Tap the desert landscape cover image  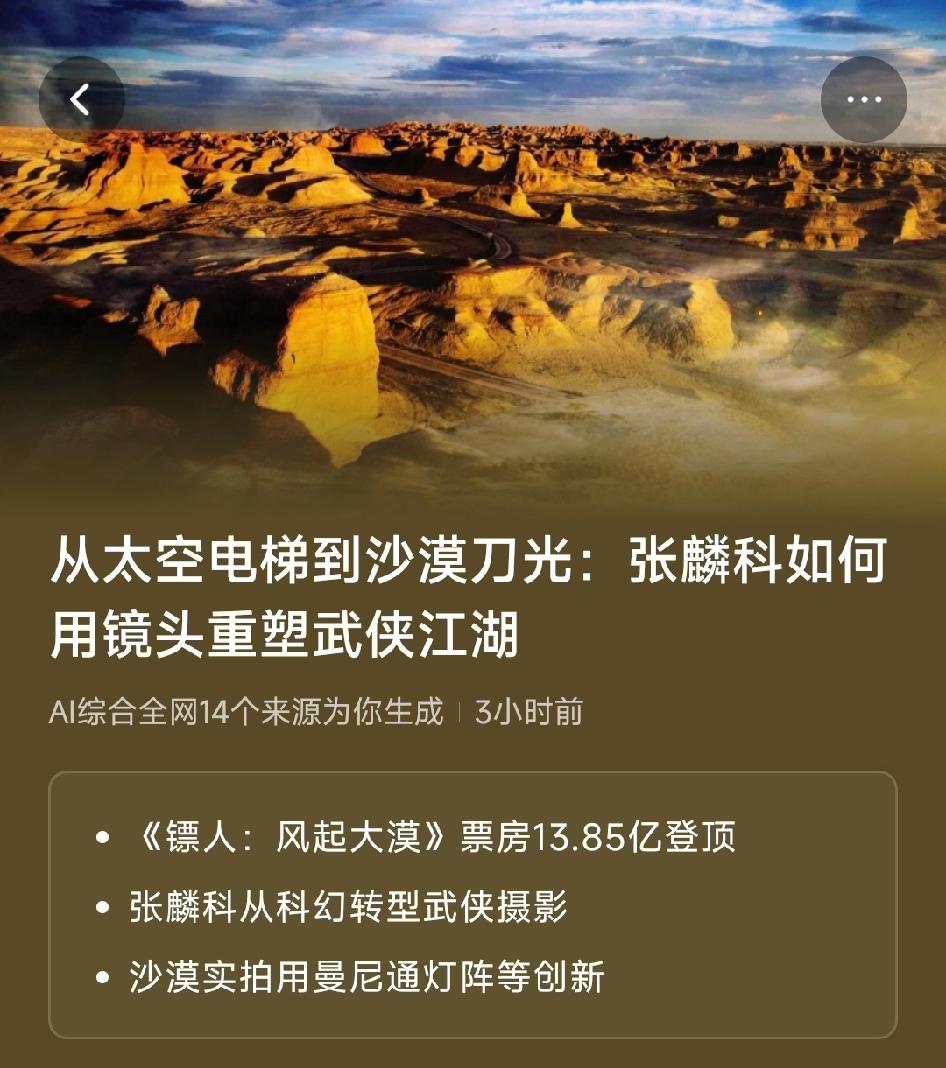(473, 250)
